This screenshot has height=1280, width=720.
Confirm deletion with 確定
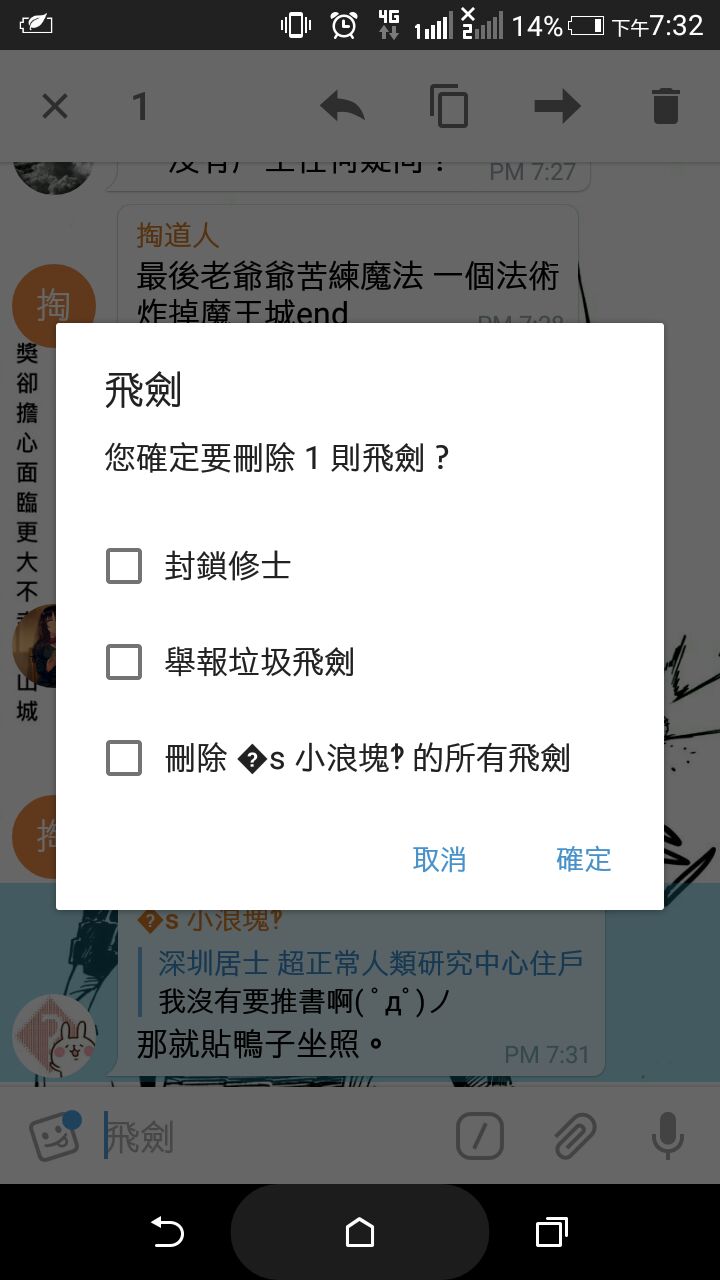583,859
